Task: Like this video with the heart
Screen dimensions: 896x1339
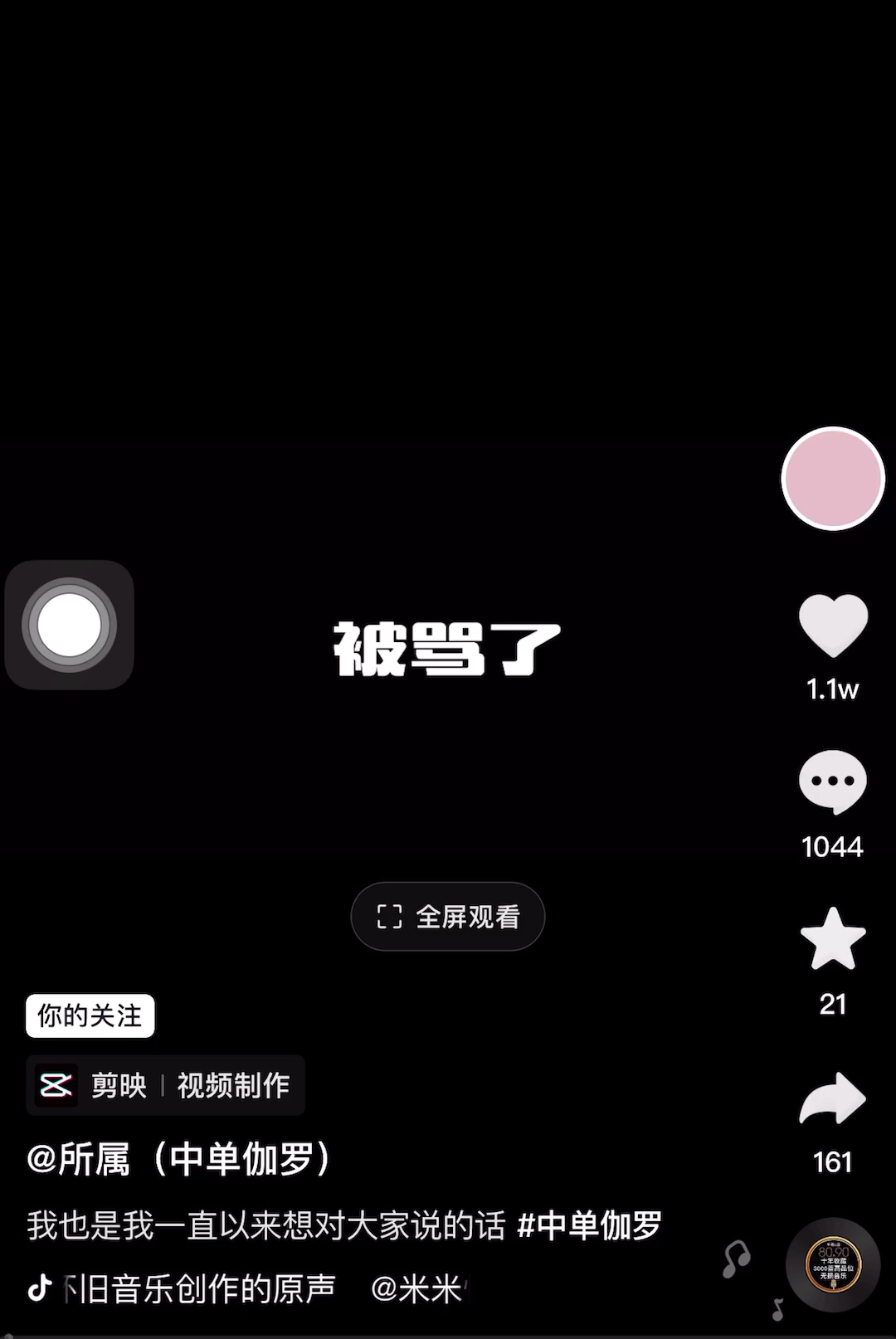Action: (832, 625)
